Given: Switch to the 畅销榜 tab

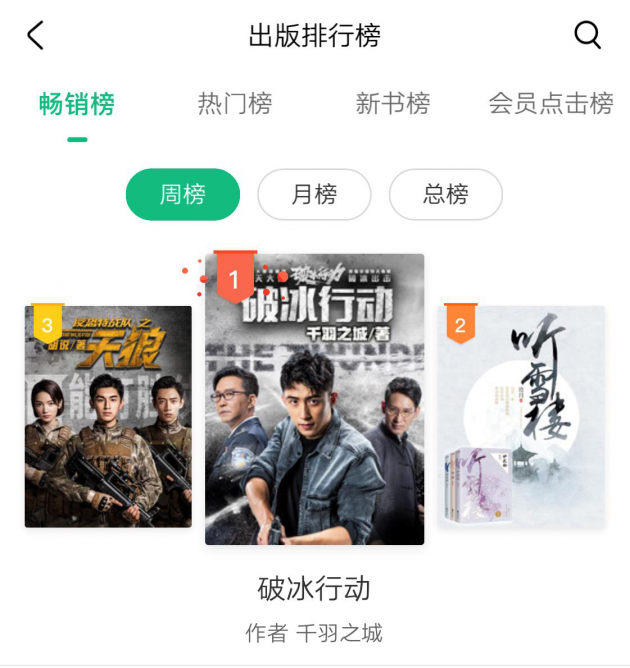Looking at the screenshot, I should click(77, 104).
